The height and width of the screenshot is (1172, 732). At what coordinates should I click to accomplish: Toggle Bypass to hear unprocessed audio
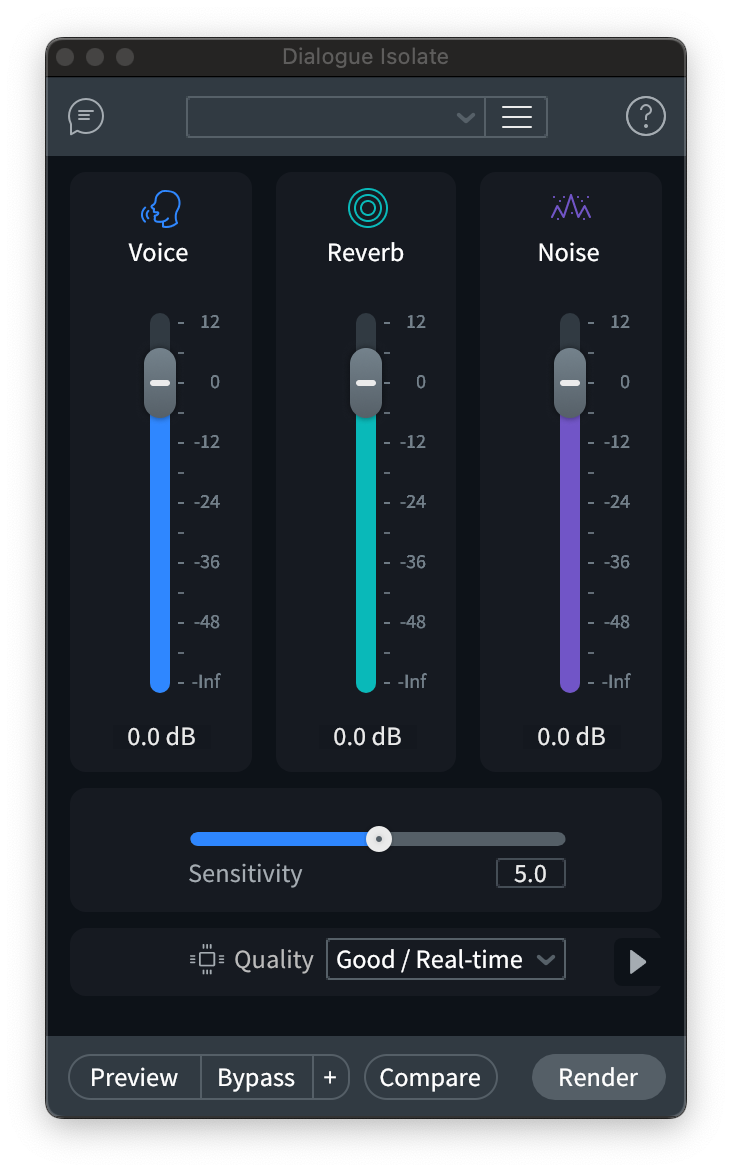pyautogui.click(x=256, y=1077)
